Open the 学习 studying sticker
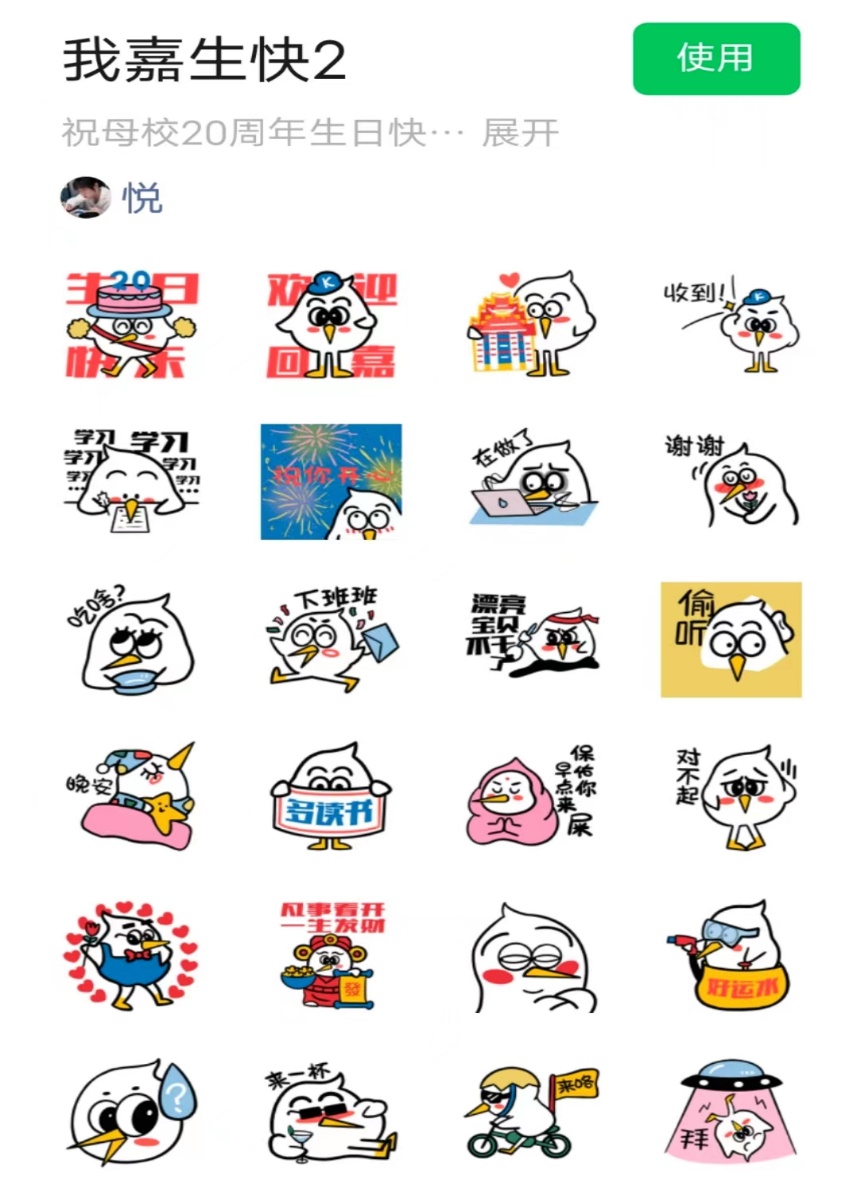This screenshot has height=1195, width=861. 131,481
